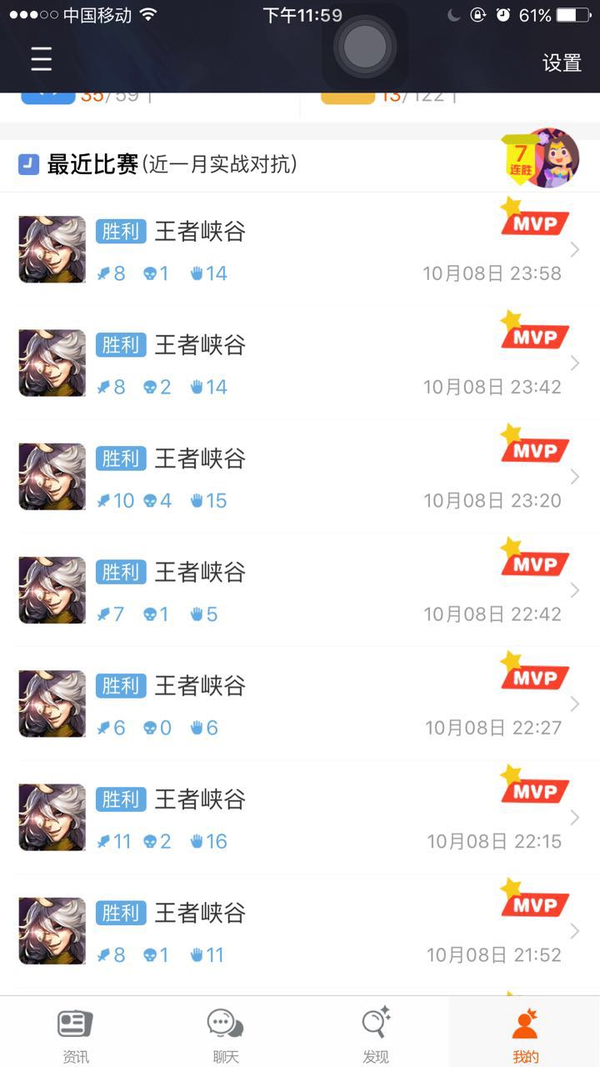Switch to the 聊天 tab
This screenshot has width=600, height=1067.
point(225,1033)
